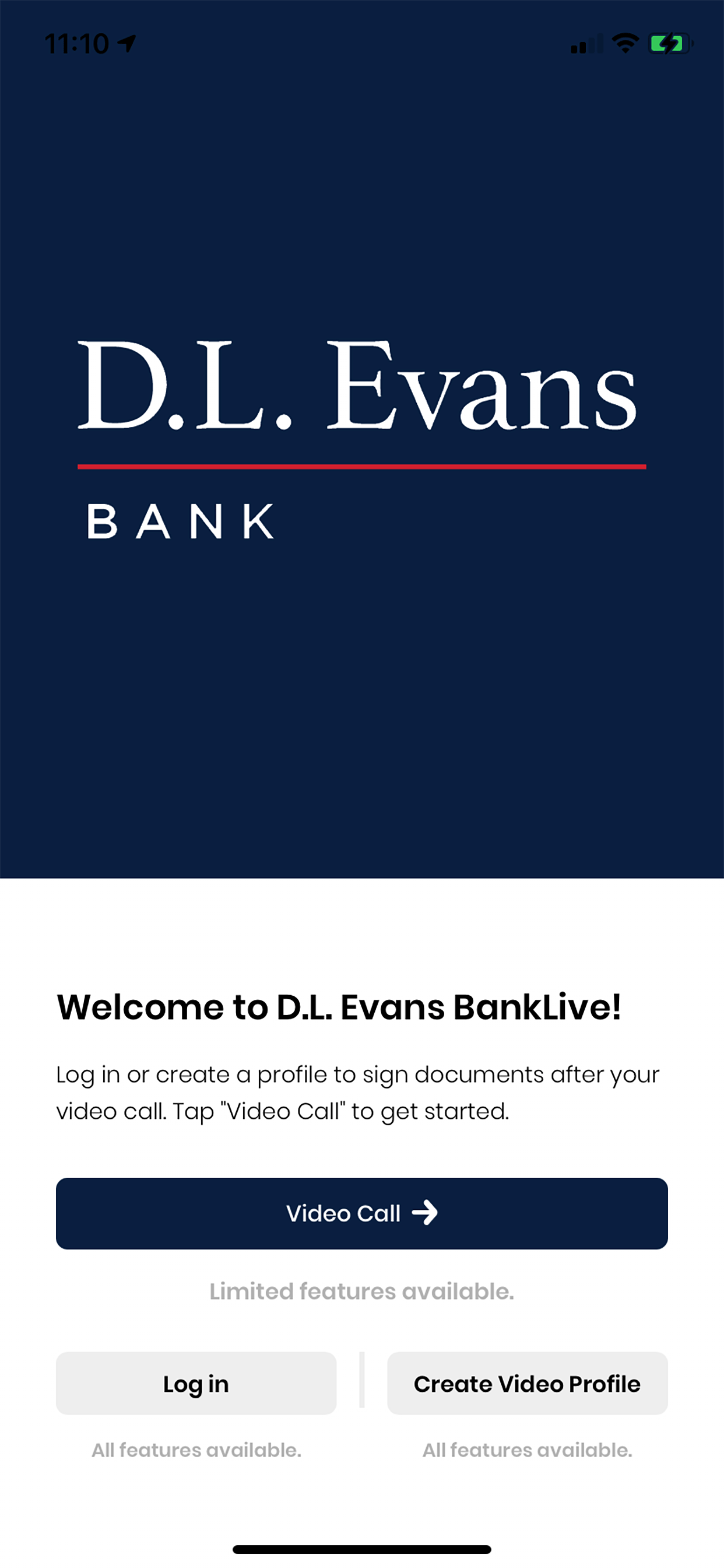Image resolution: width=724 pixels, height=1568 pixels.
Task: Tap the home indicator bar at screen bottom
Action: pyautogui.click(x=361, y=1549)
